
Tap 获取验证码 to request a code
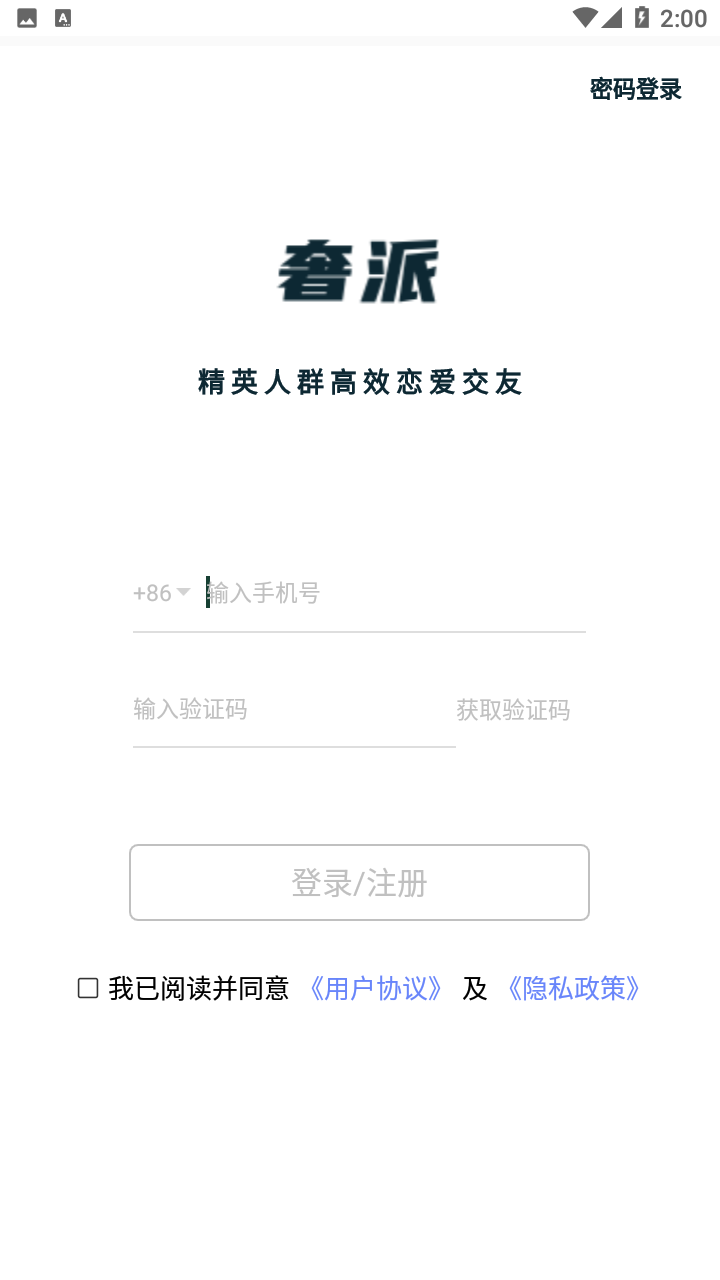click(514, 710)
